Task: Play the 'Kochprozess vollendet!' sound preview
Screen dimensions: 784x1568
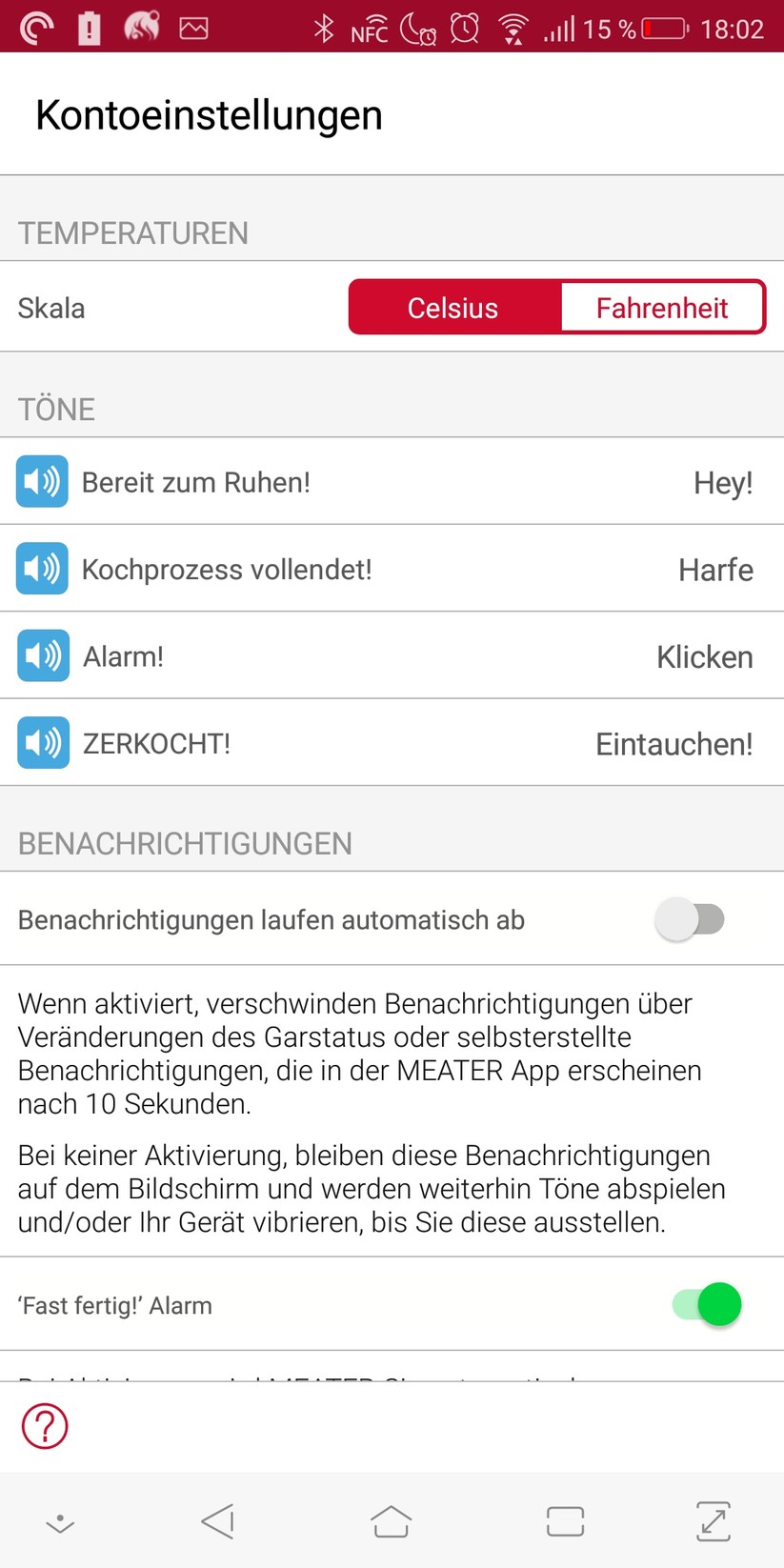Action: (x=42, y=569)
